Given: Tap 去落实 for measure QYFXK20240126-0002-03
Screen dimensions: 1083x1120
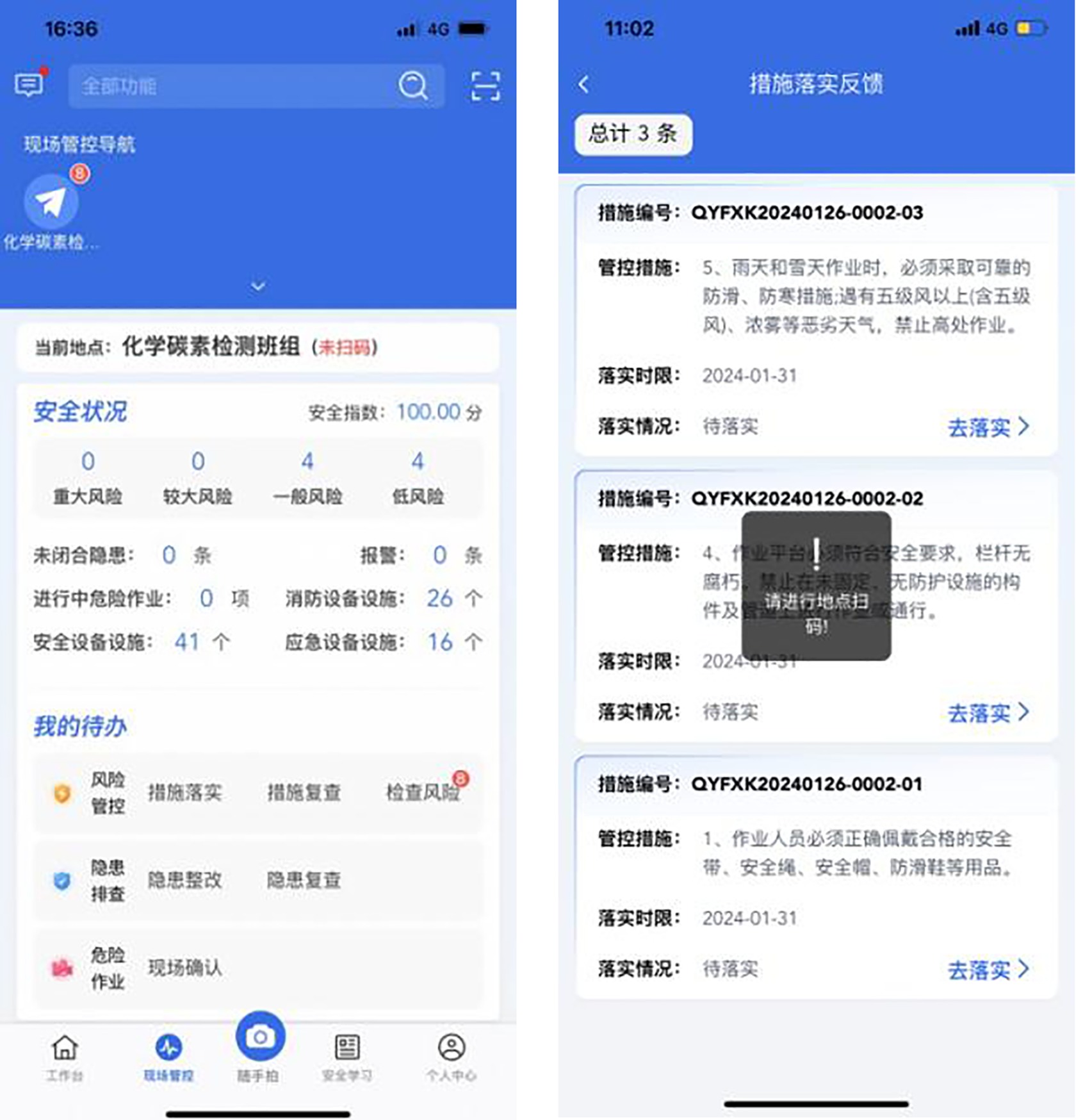Looking at the screenshot, I should [988, 427].
